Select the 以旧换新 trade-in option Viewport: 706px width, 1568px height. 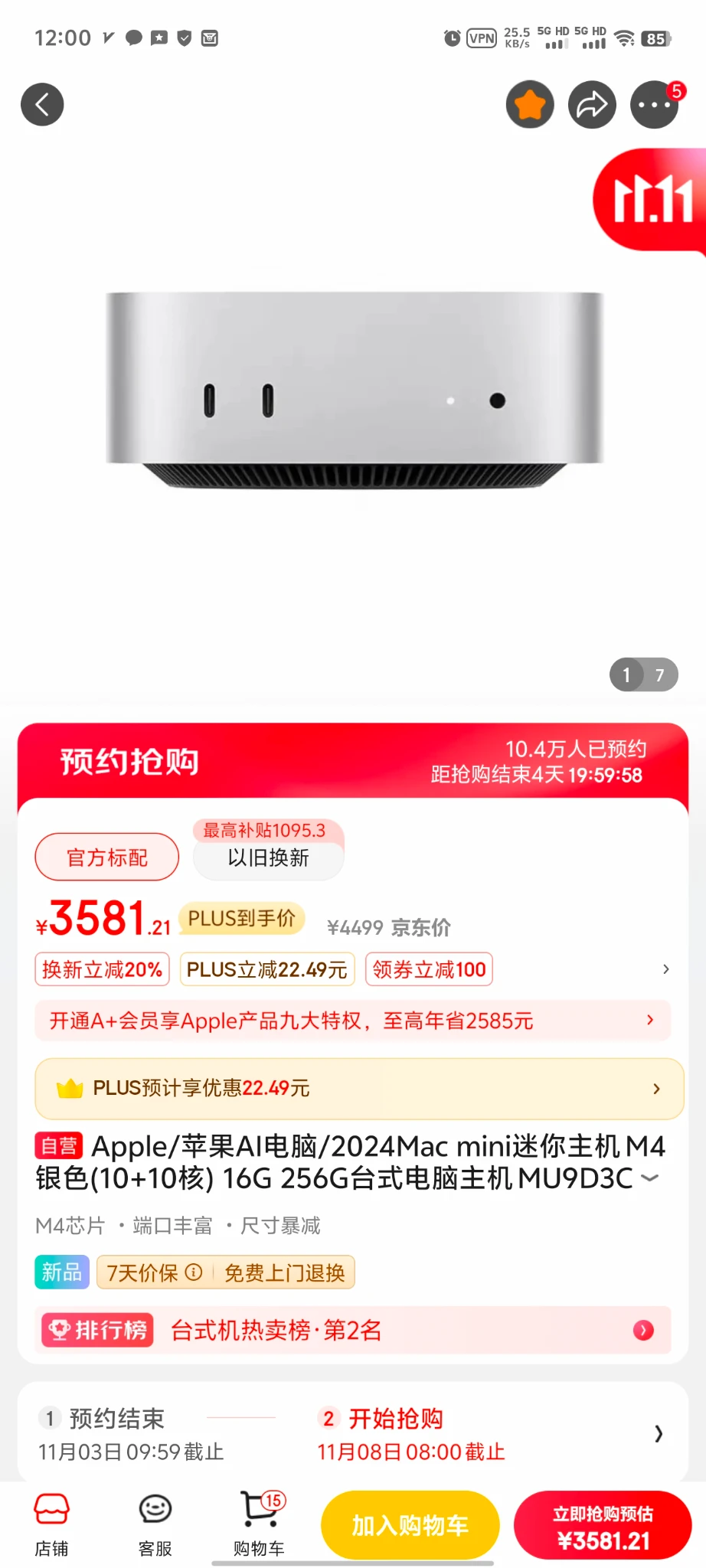[268, 857]
